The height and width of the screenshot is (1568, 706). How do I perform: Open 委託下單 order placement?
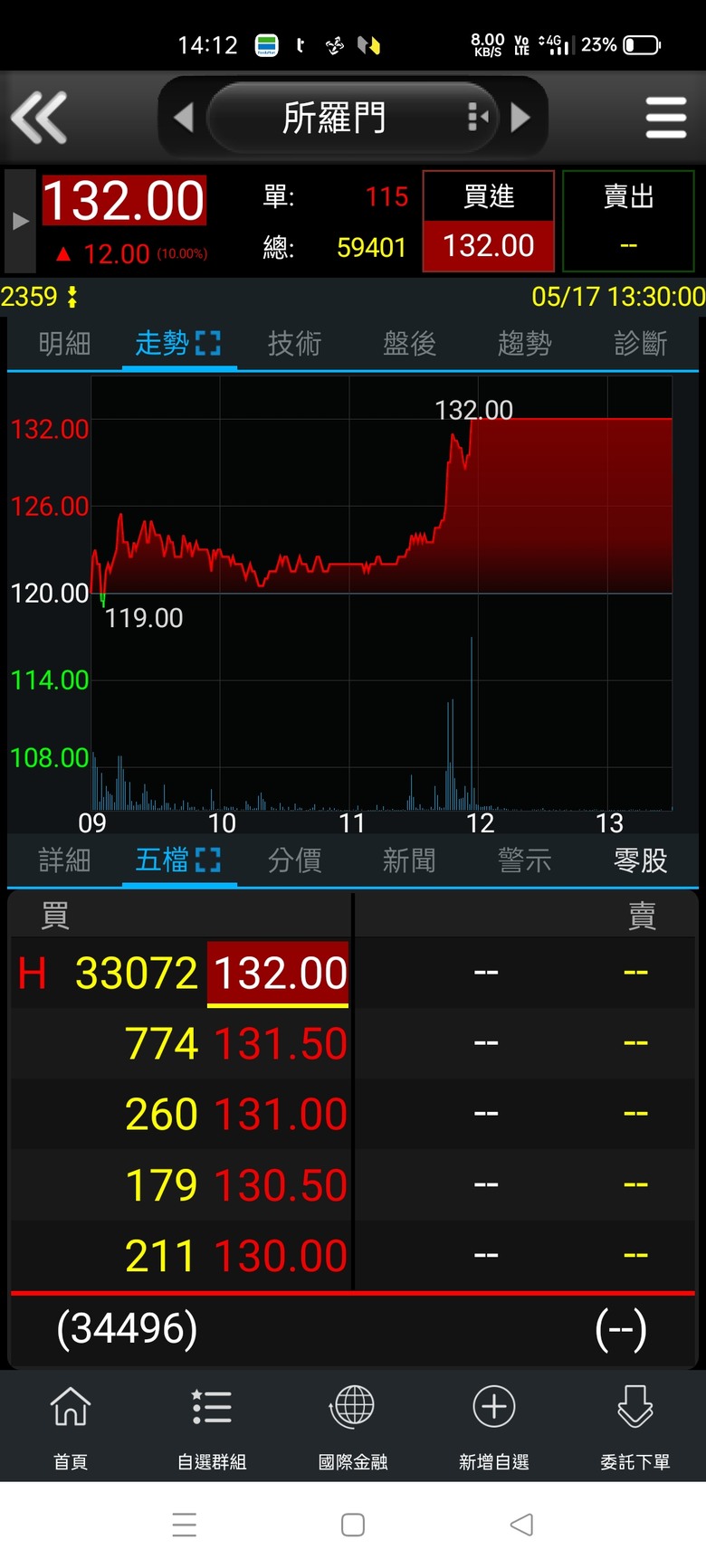(635, 1424)
